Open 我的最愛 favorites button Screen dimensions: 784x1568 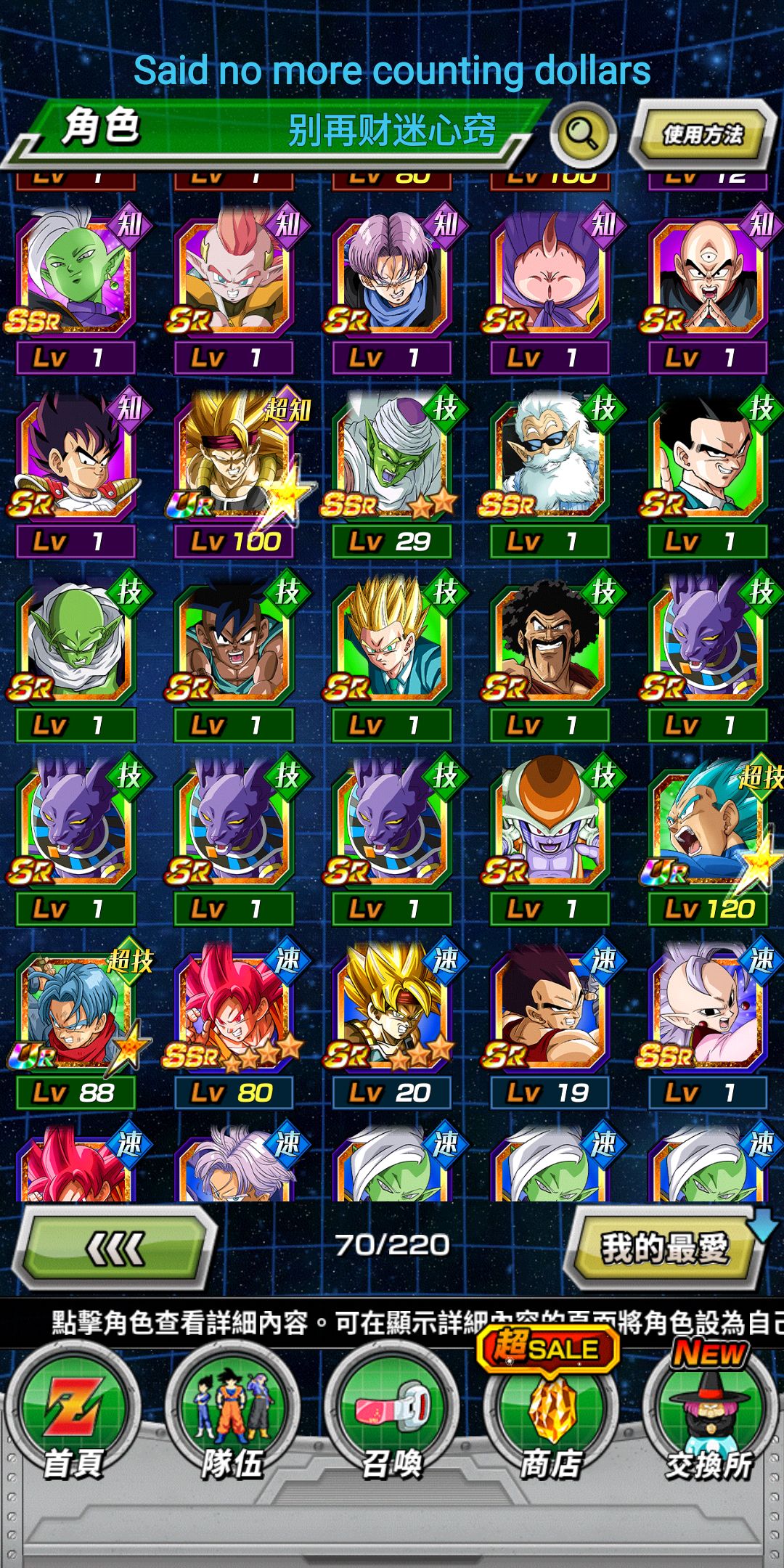(x=663, y=1248)
